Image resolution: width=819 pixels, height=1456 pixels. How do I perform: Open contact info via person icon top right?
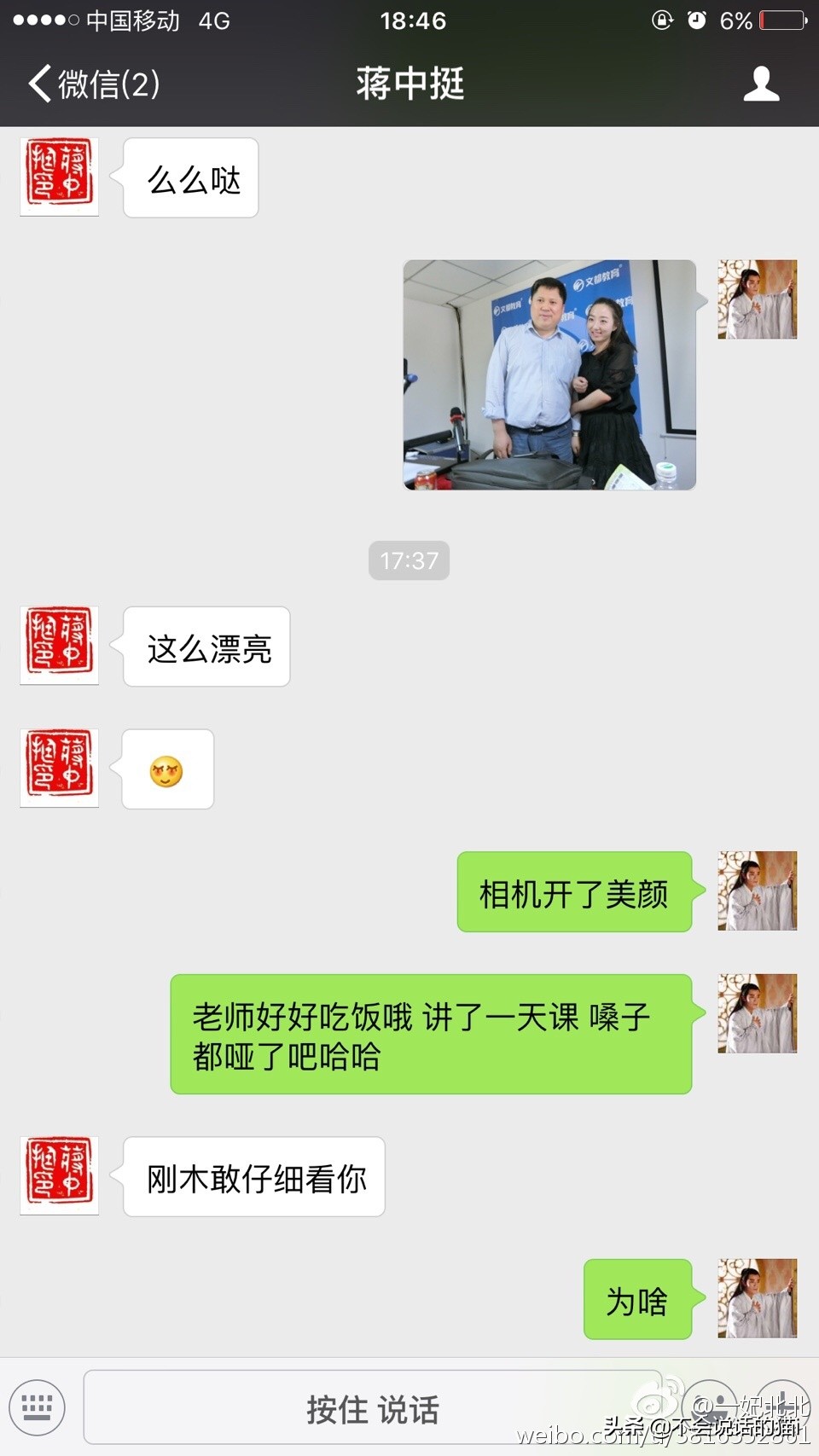click(764, 84)
